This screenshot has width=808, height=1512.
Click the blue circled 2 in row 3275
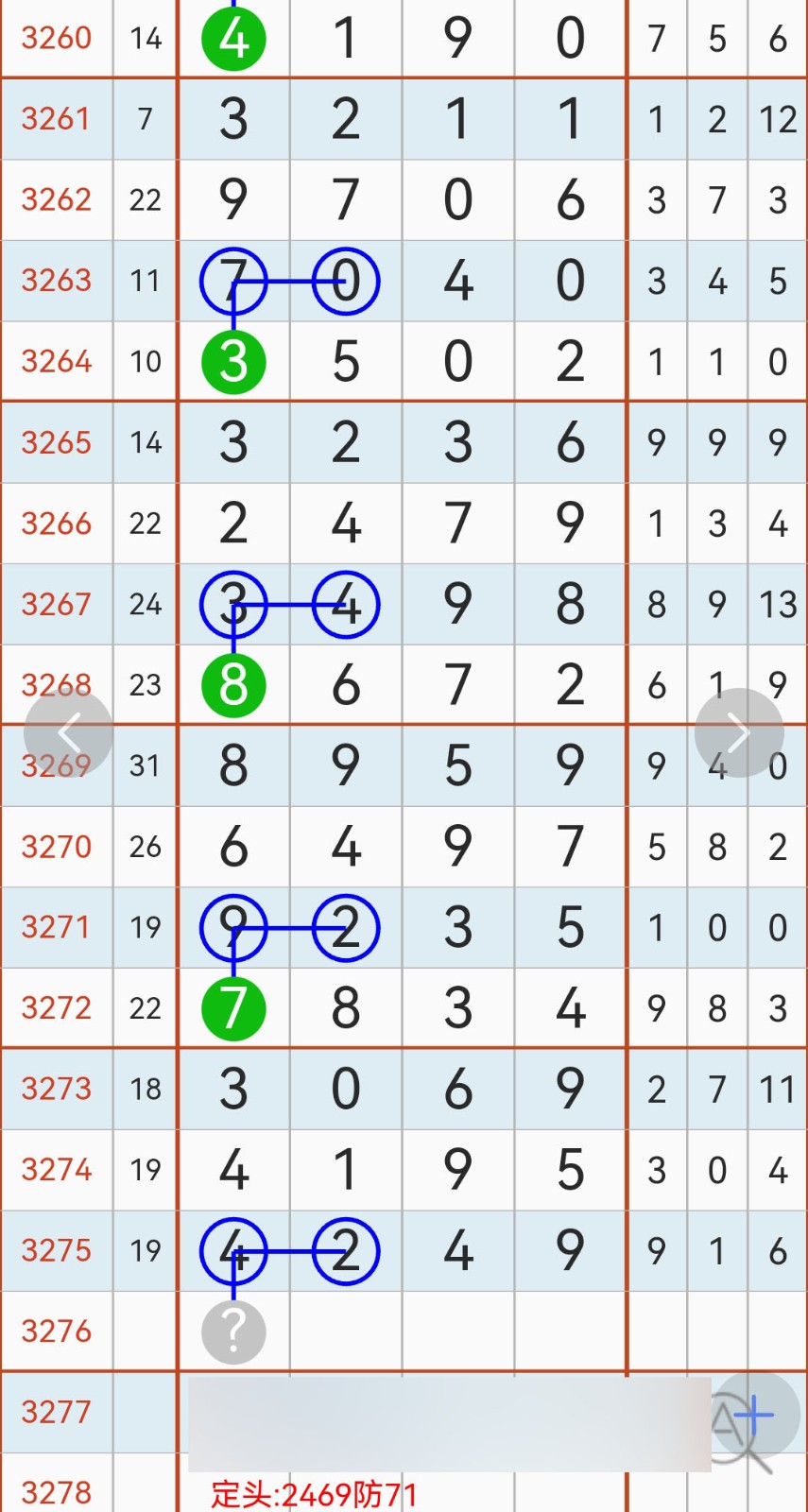point(345,1249)
